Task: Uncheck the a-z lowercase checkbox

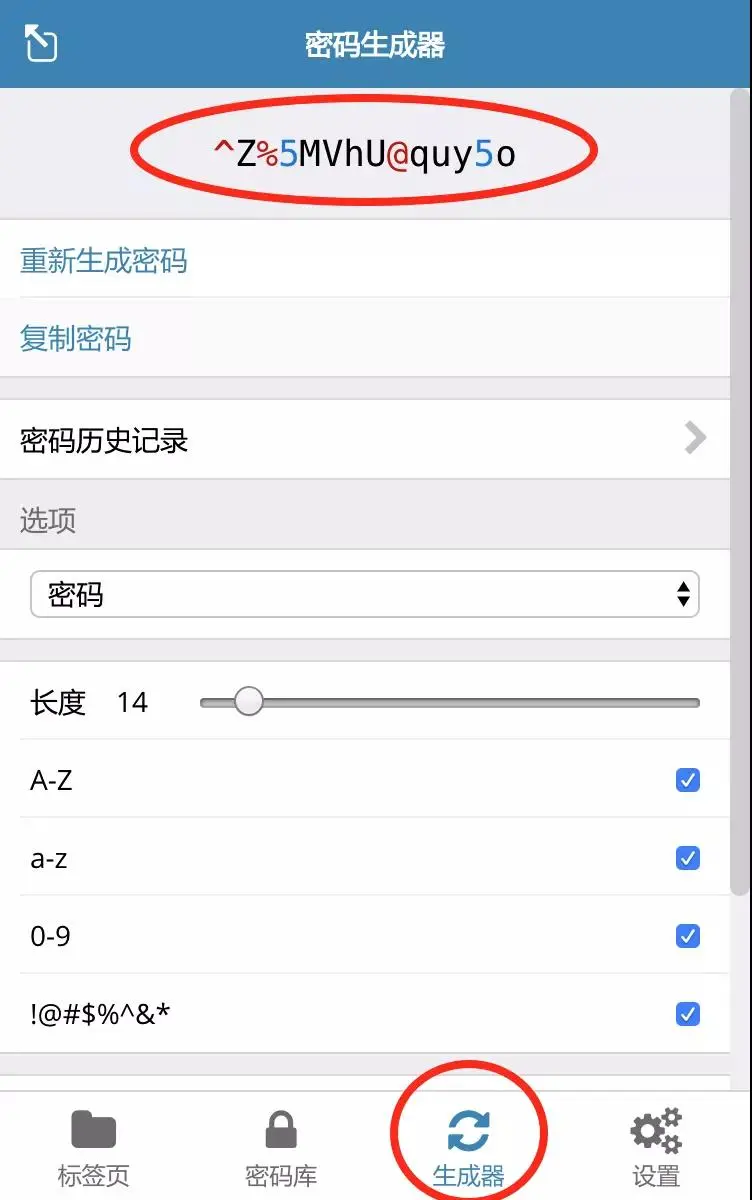Action: (x=687, y=858)
